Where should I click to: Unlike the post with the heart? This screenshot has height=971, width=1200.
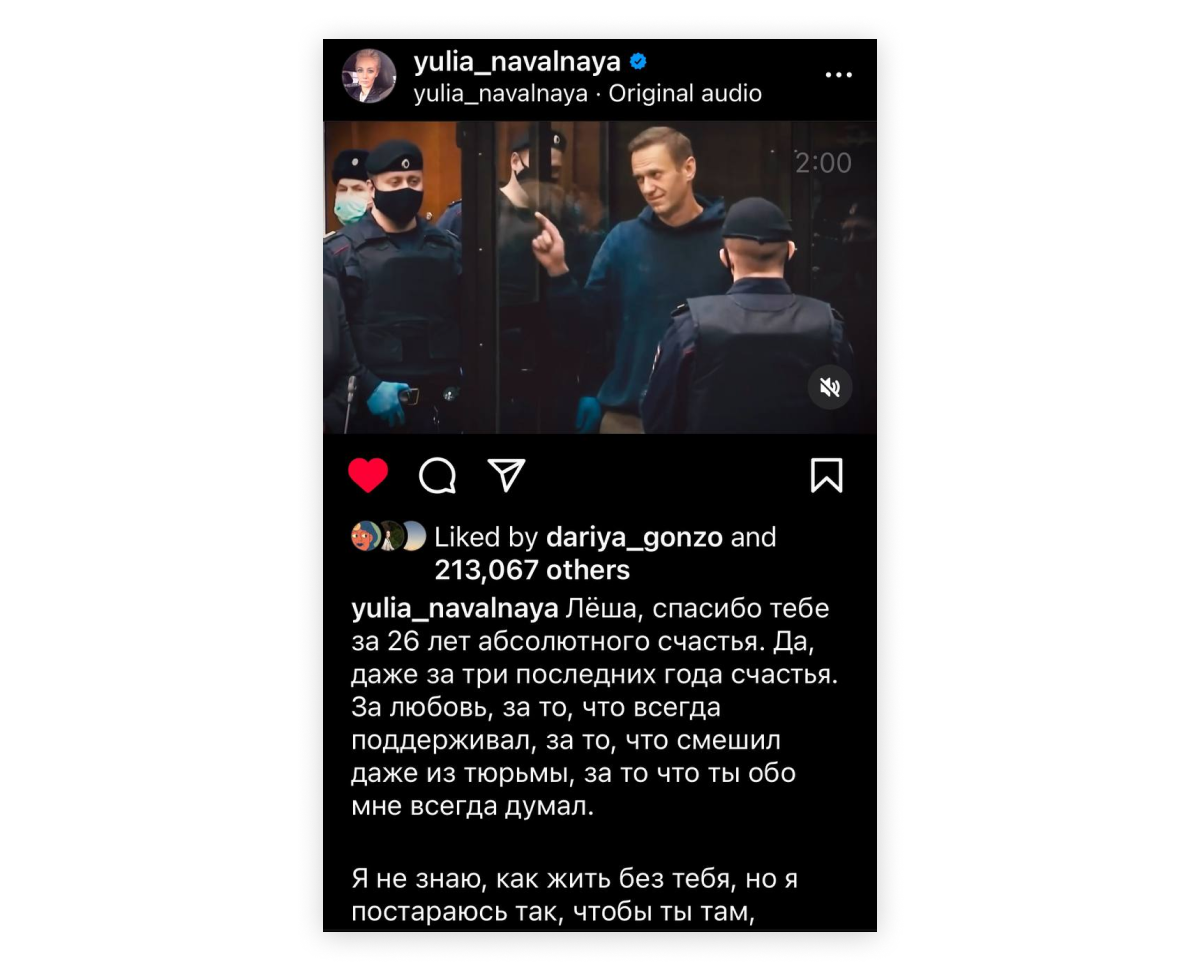point(368,476)
